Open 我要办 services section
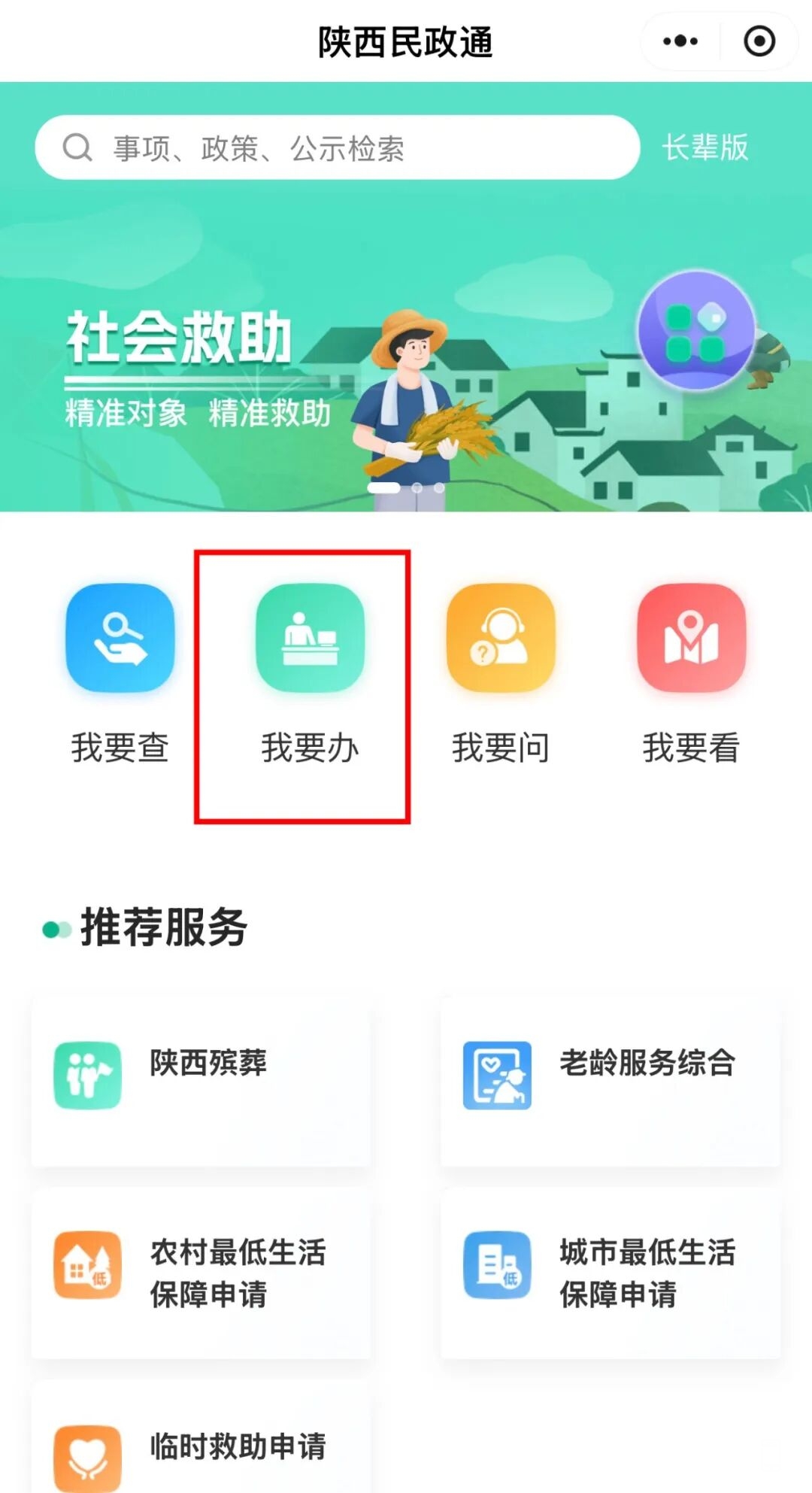Viewport: 812px width, 1493px height. tap(310, 669)
